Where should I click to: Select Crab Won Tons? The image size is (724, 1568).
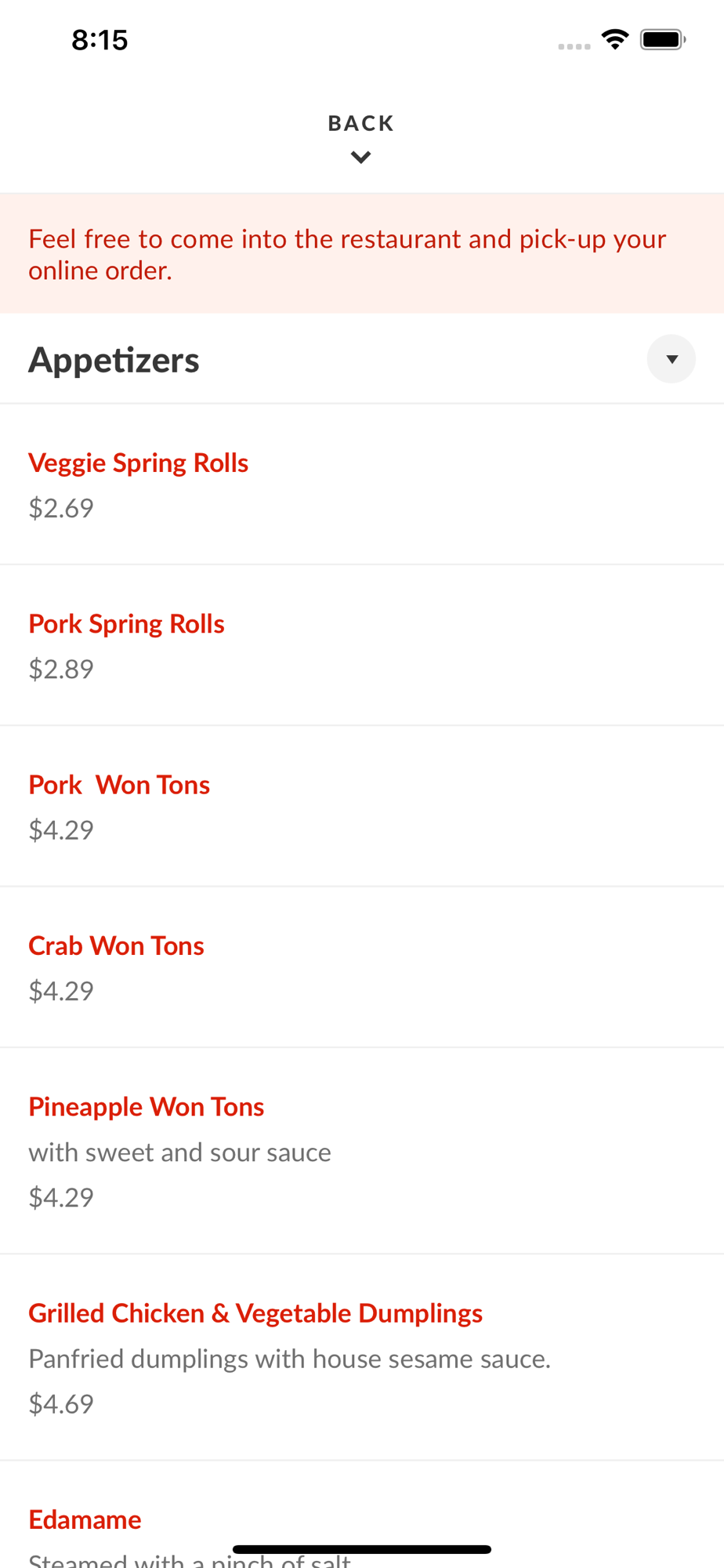(x=362, y=967)
